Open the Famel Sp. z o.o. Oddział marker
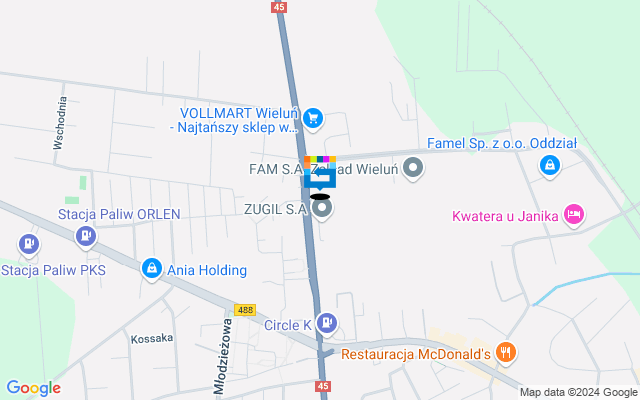 (549, 165)
